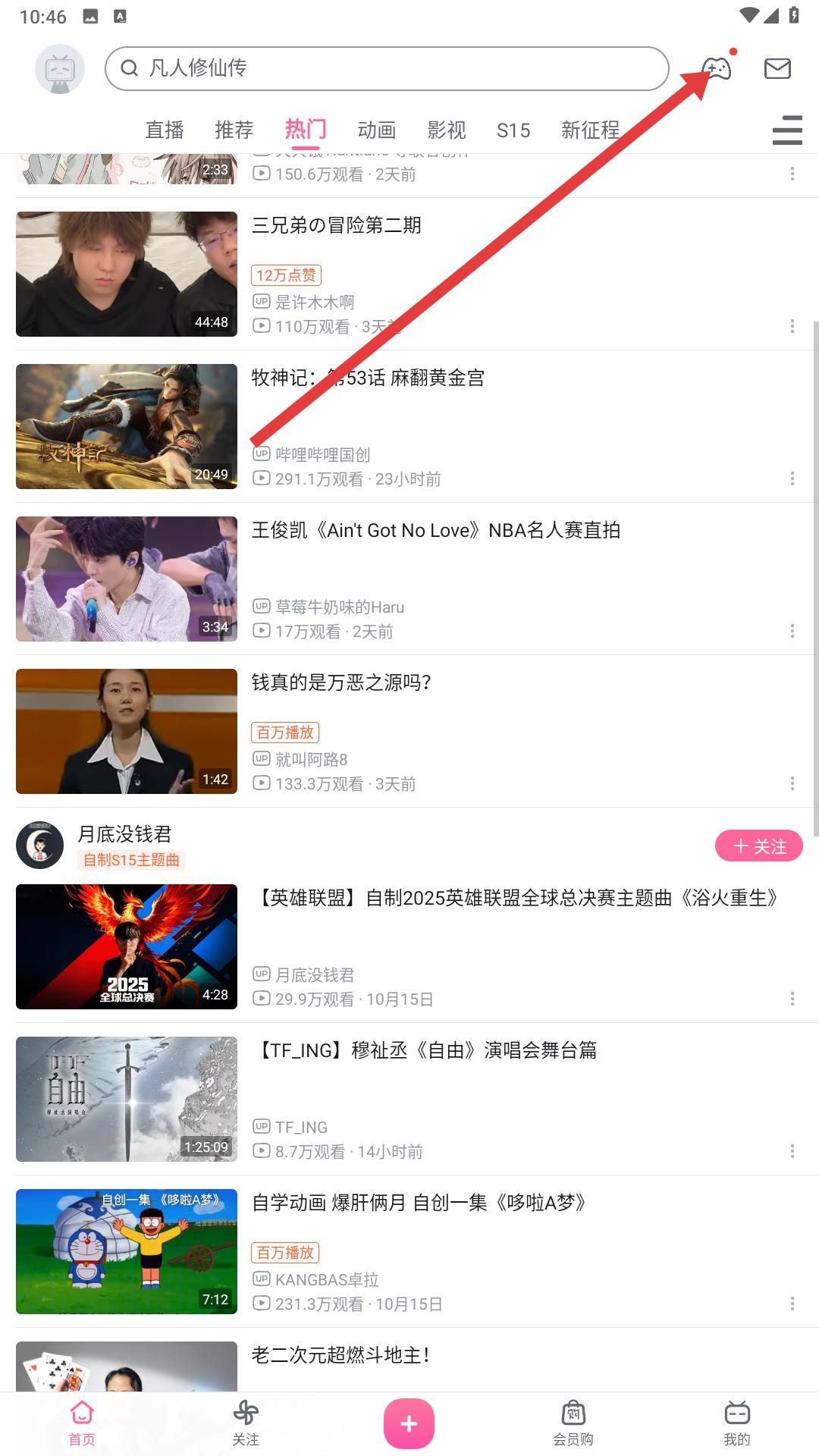Switch to the 动画 tab
The width and height of the screenshot is (819, 1456).
point(377,130)
